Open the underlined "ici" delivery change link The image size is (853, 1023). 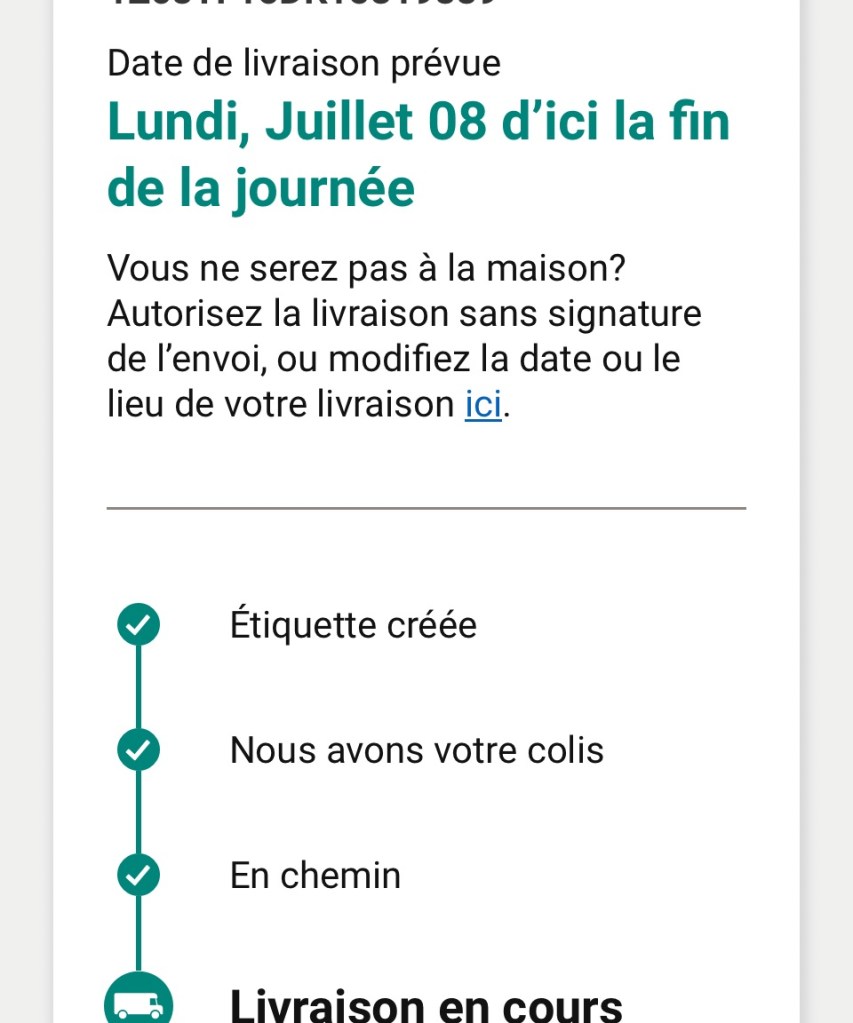pos(483,405)
